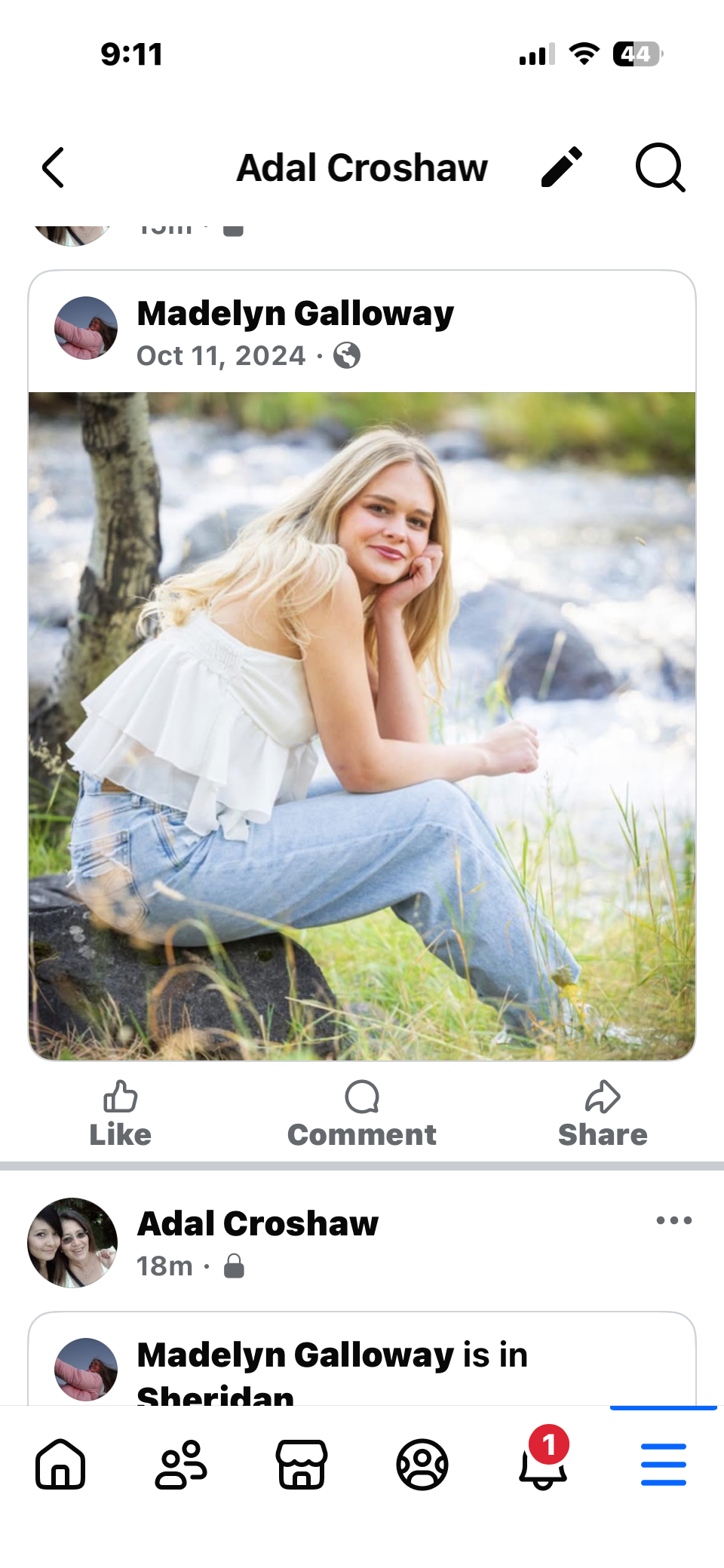Open the notifications bell
Image resolution: width=724 pixels, height=1568 pixels.
[543, 1465]
